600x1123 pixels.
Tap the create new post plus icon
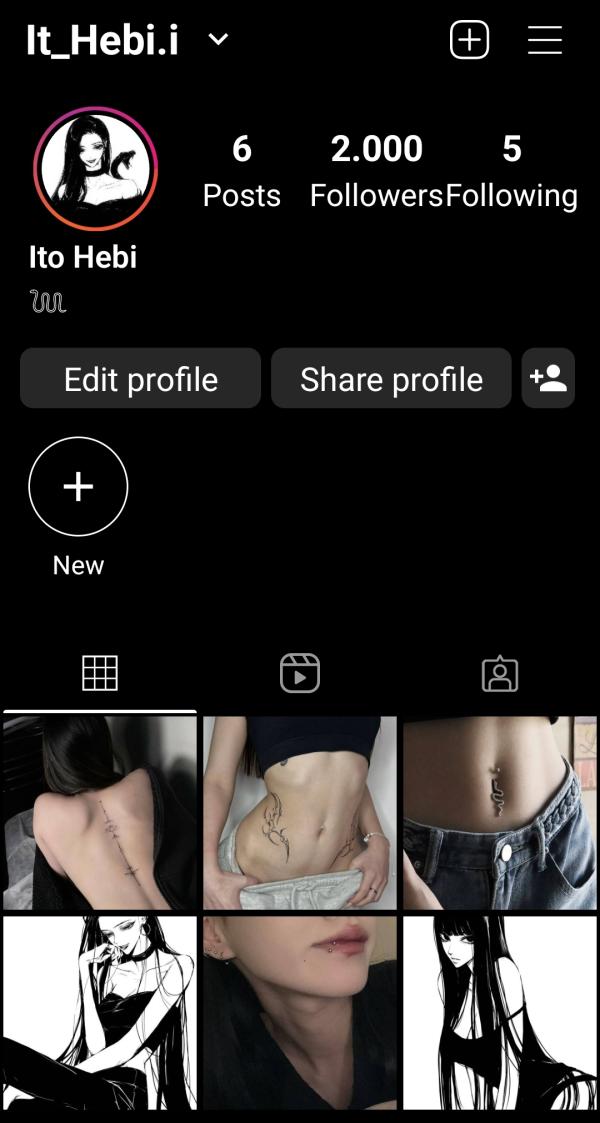click(x=469, y=41)
